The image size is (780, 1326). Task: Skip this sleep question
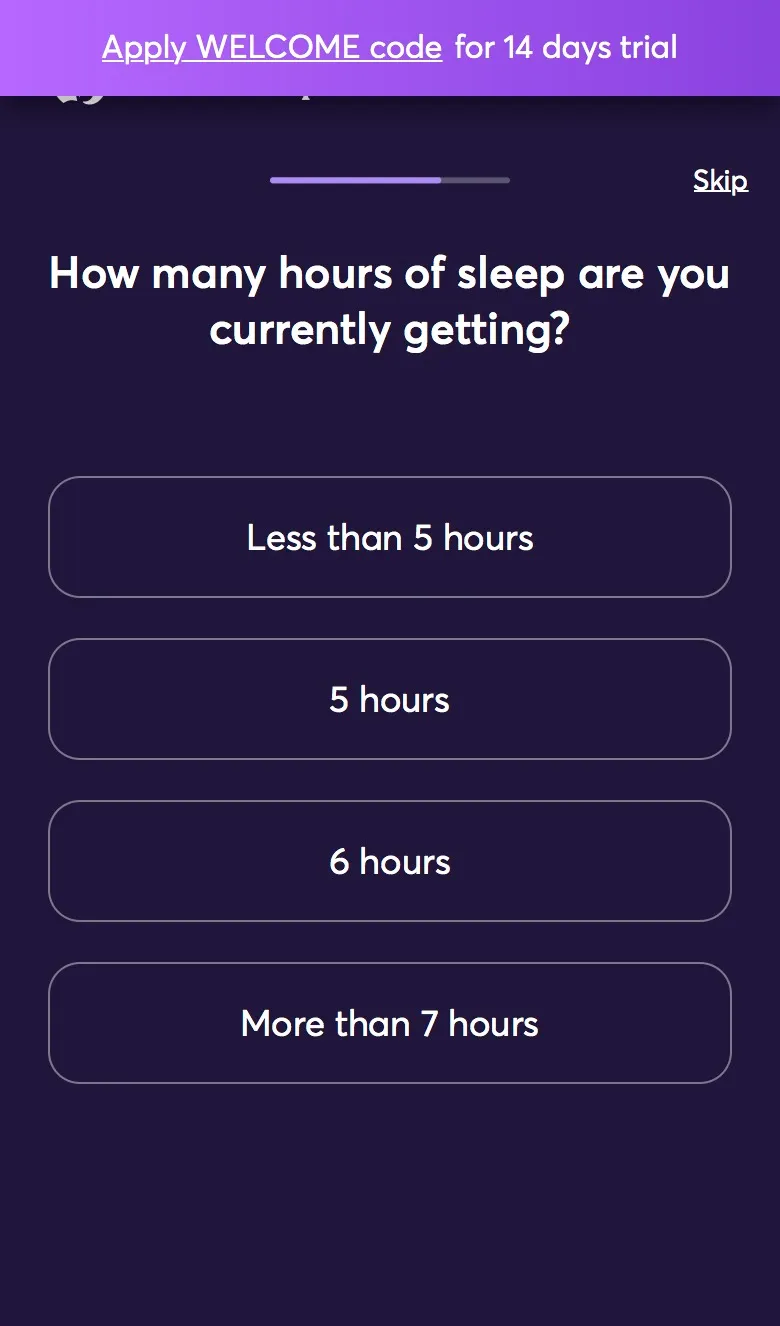tap(721, 180)
